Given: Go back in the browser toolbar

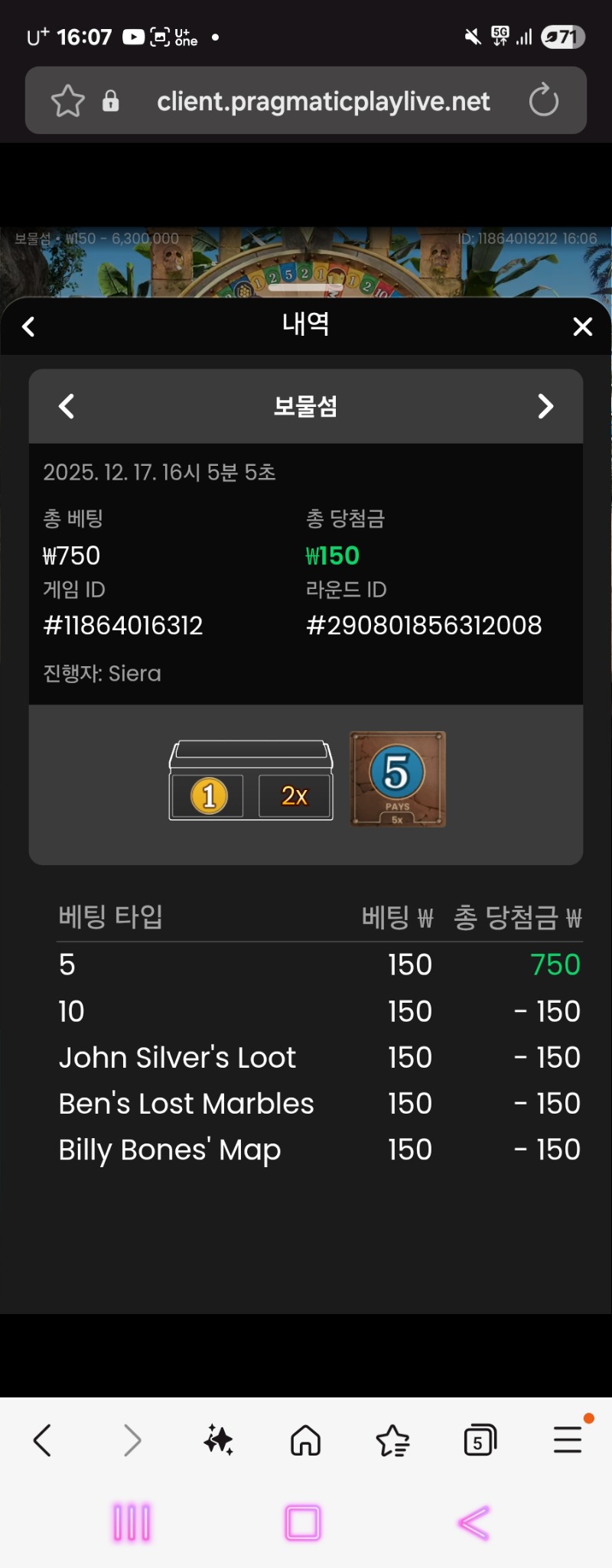Looking at the screenshot, I should click(x=43, y=1440).
